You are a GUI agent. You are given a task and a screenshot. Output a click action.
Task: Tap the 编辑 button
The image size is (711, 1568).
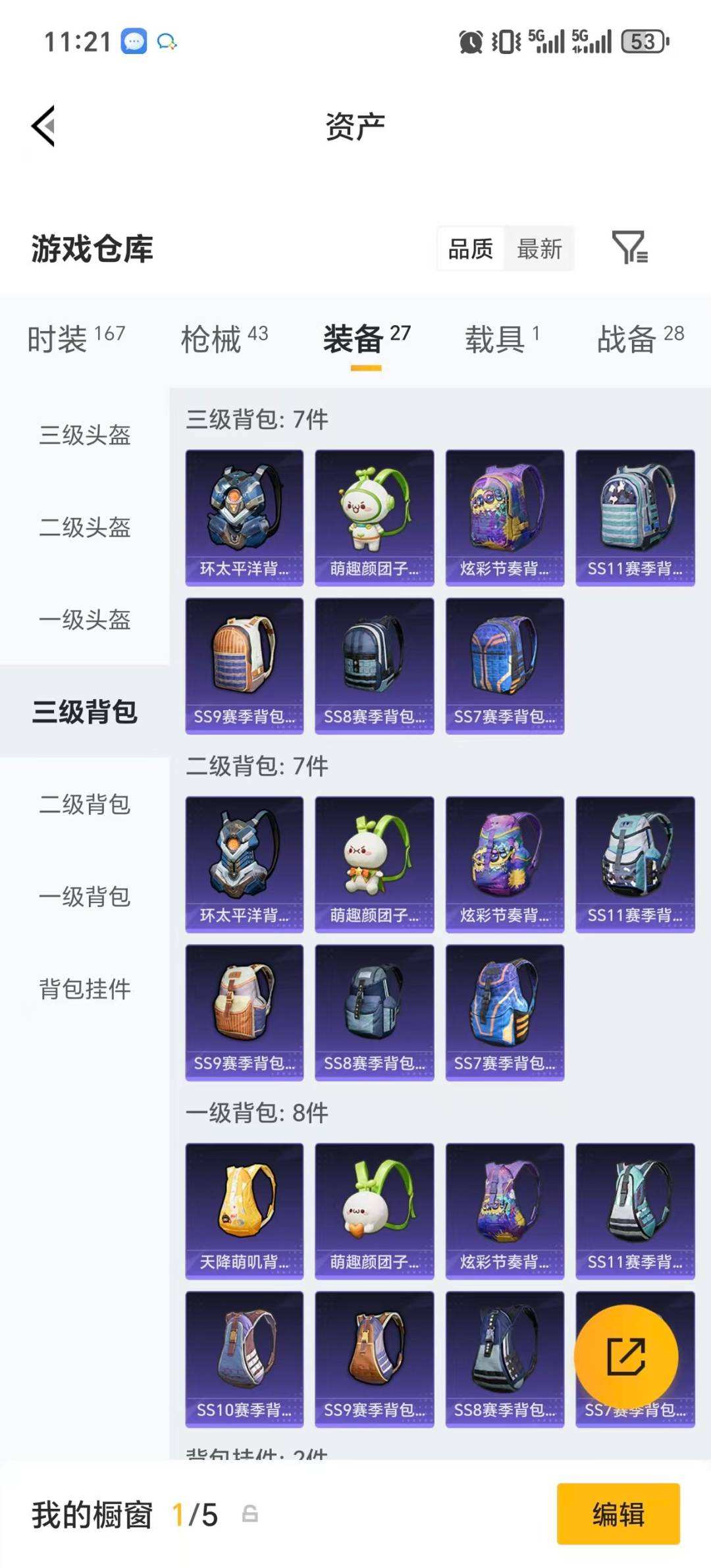(x=618, y=1513)
